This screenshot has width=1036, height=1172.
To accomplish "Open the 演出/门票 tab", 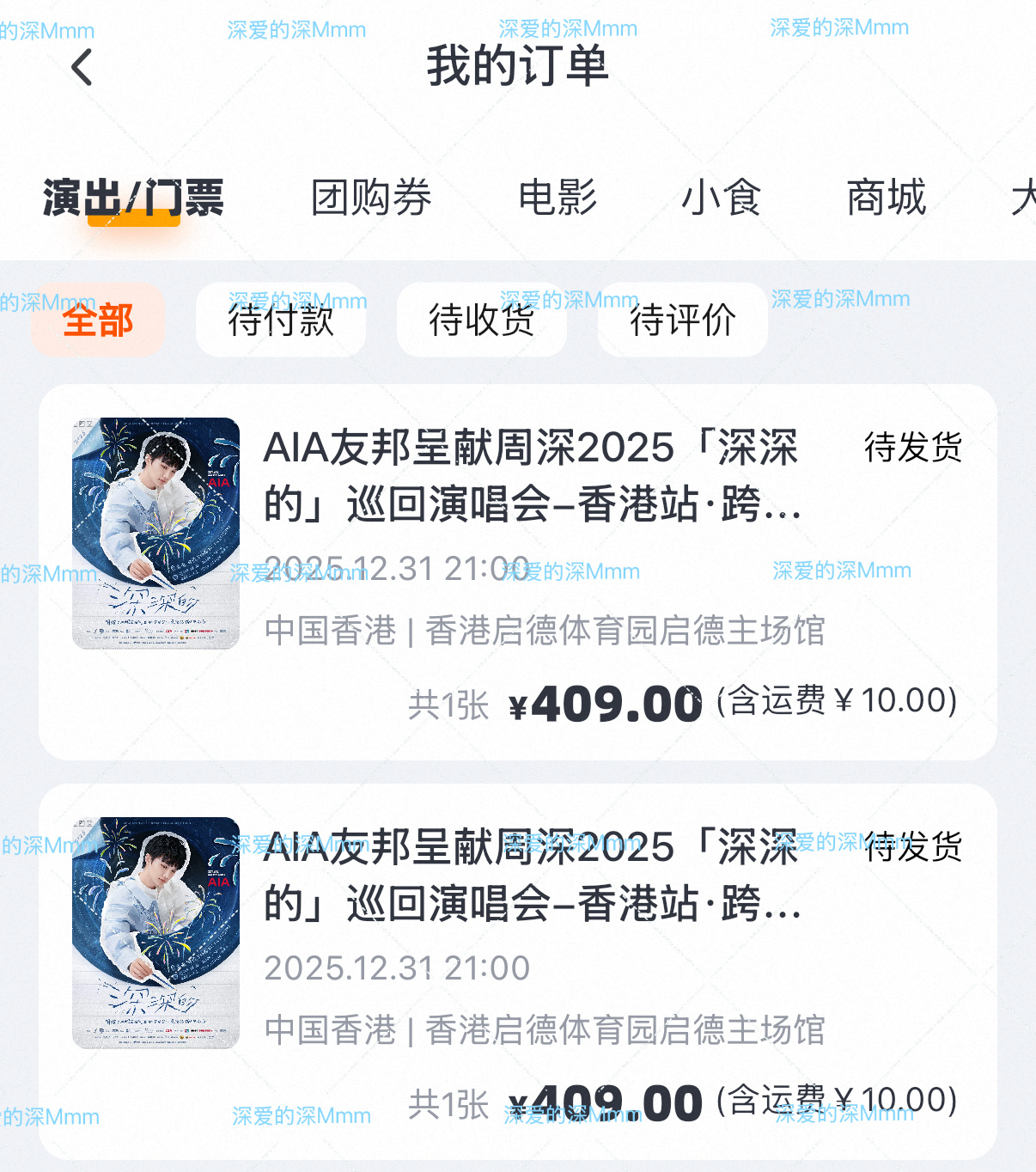I will pyautogui.click(x=133, y=199).
